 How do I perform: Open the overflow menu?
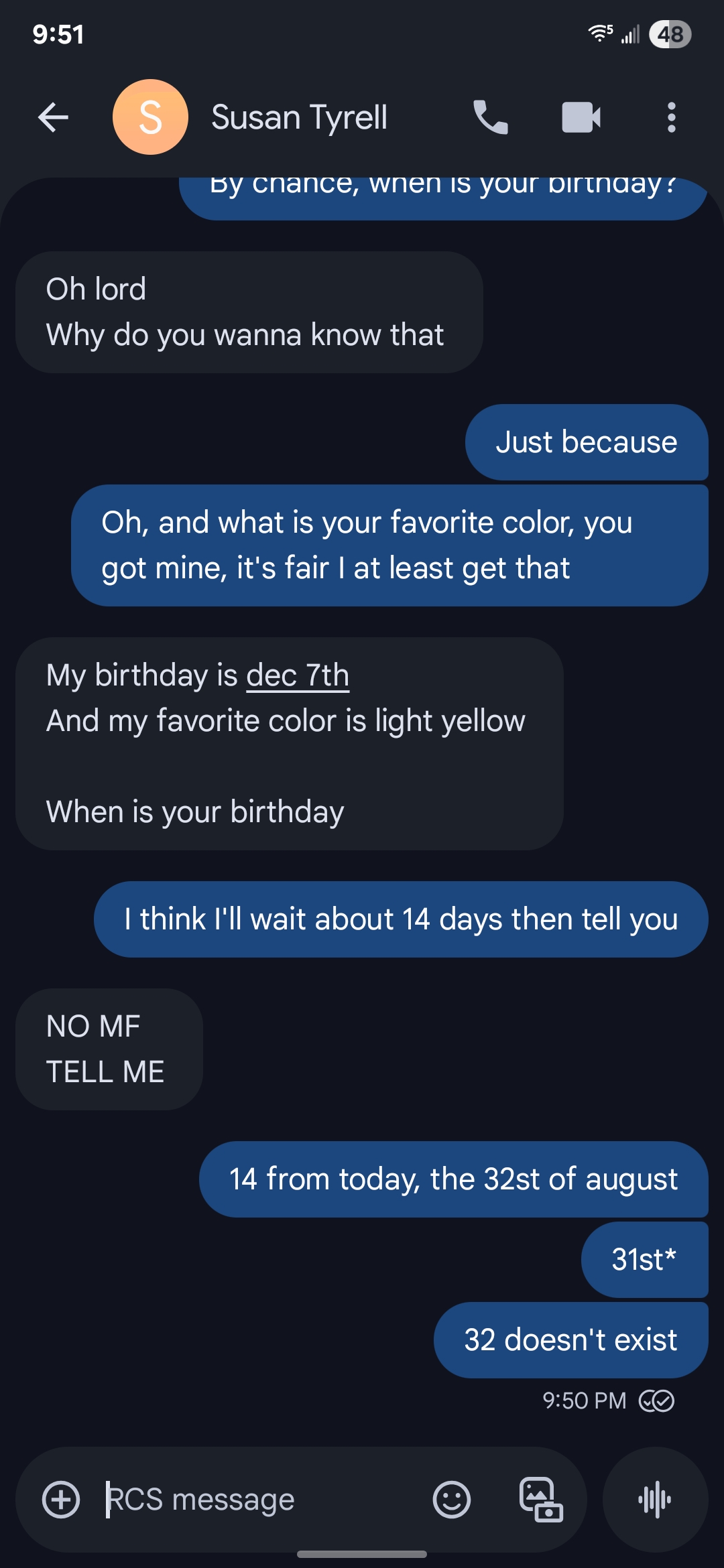coord(671,118)
